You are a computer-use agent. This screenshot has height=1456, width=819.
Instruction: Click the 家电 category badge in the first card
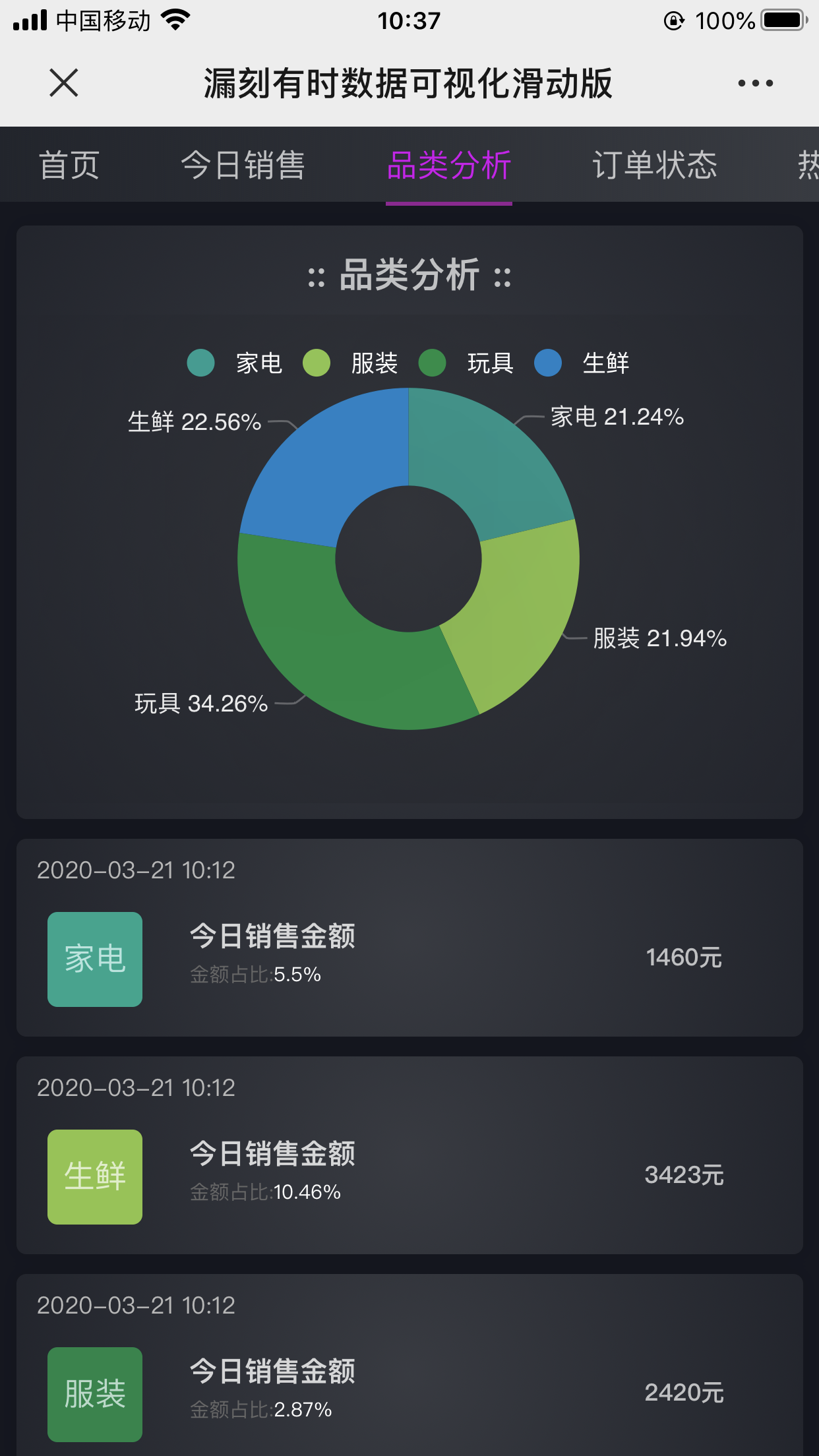[x=94, y=959]
